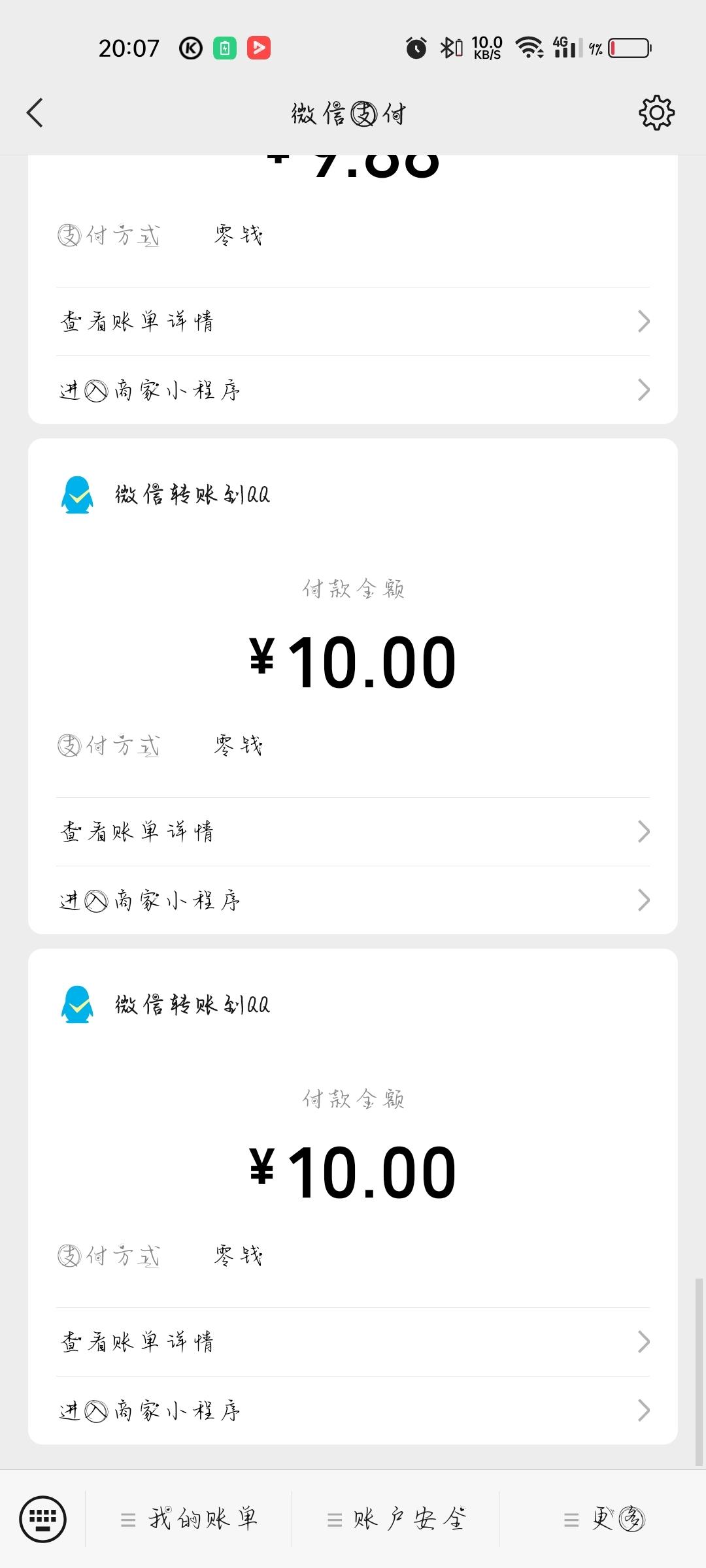The height and width of the screenshot is (1568, 706).
Task: Open the settings gear icon
Action: (x=656, y=113)
